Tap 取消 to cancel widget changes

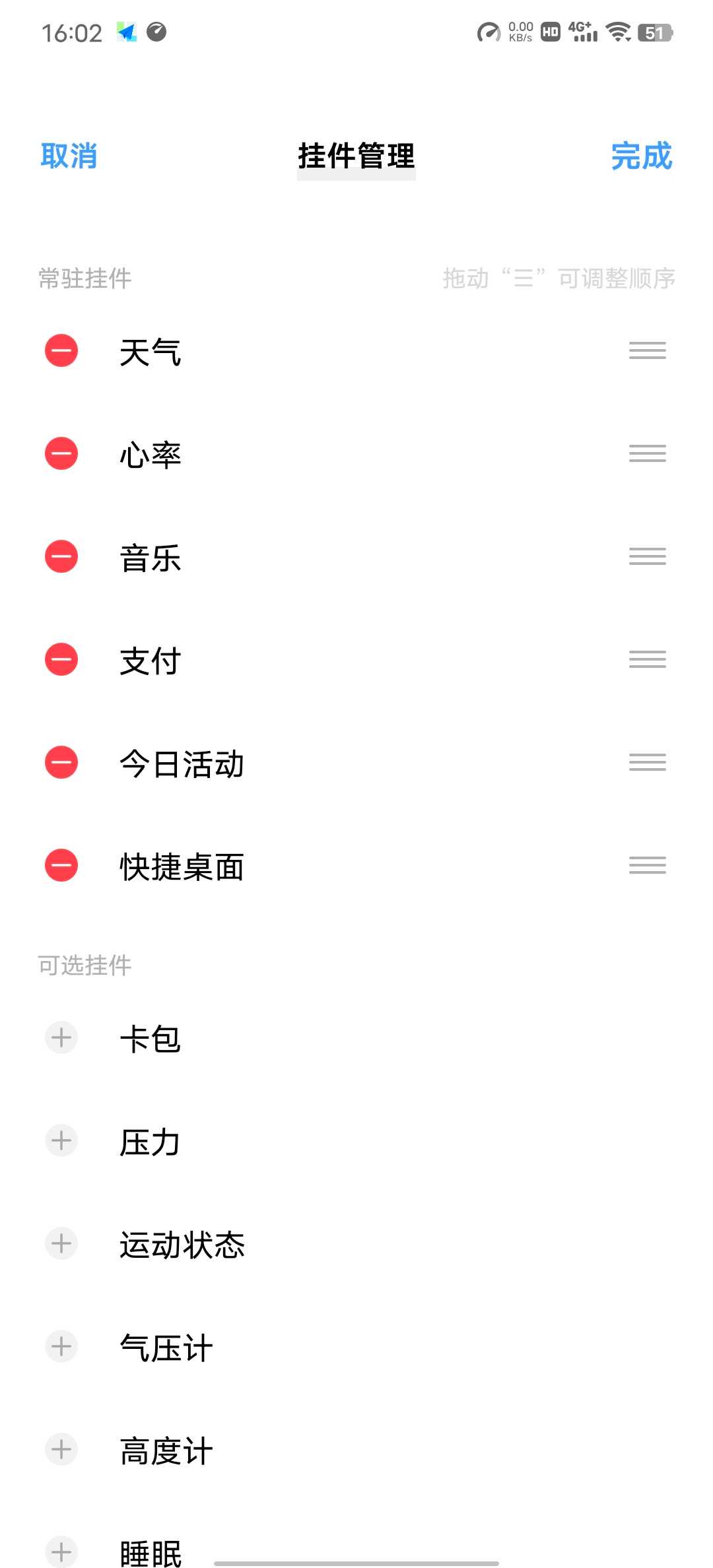coord(69,156)
